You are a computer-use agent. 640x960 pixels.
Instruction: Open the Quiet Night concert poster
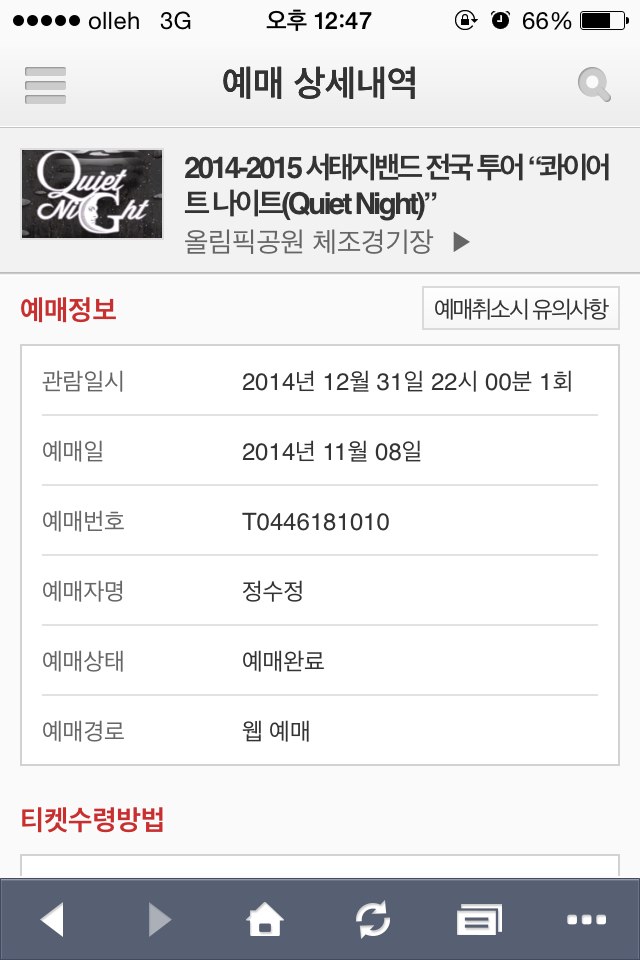(92, 194)
